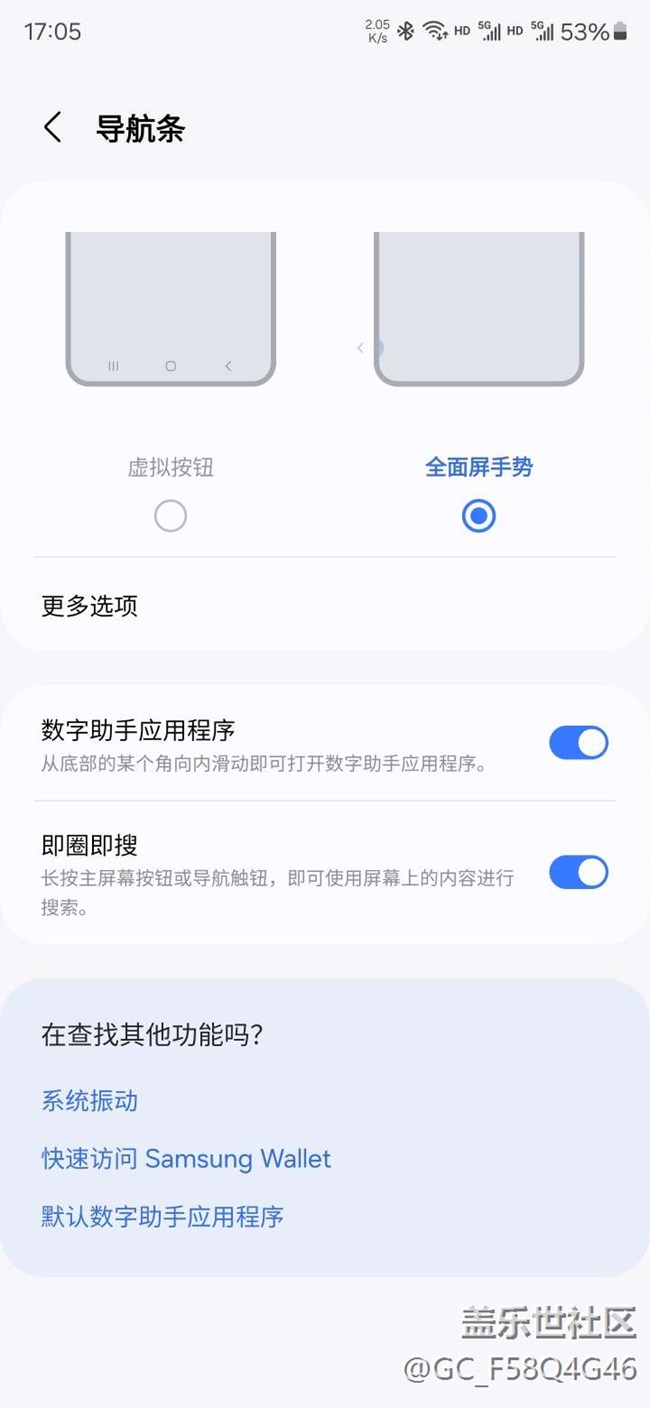The height and width of the screenshot is (1408, 650).
Task: Open 更多选项
Action: coord(90,606)
